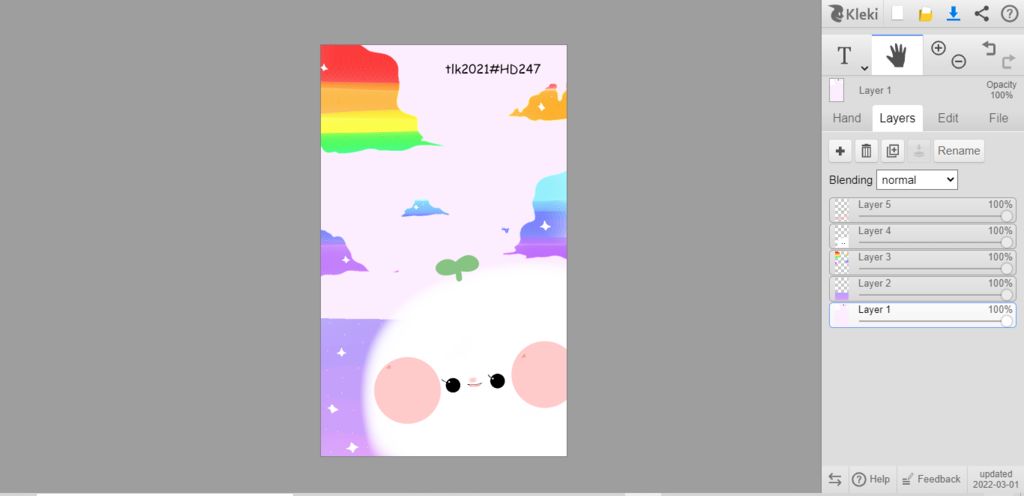1024x496 pixels.
Task: Redo the last action
Action: [x=1007, y=62]
